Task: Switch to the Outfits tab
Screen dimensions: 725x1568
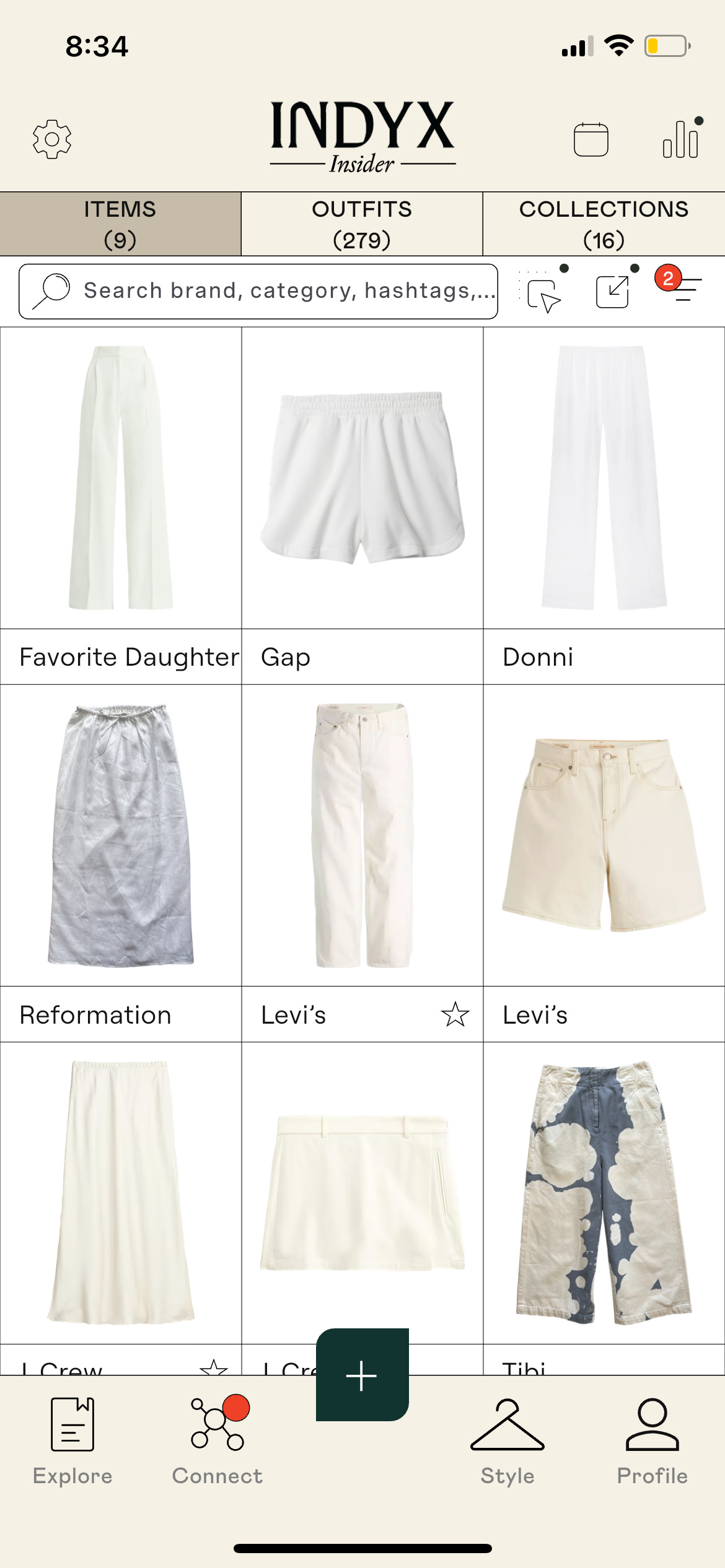Action: pyautogui.click(x=362, y=224)
